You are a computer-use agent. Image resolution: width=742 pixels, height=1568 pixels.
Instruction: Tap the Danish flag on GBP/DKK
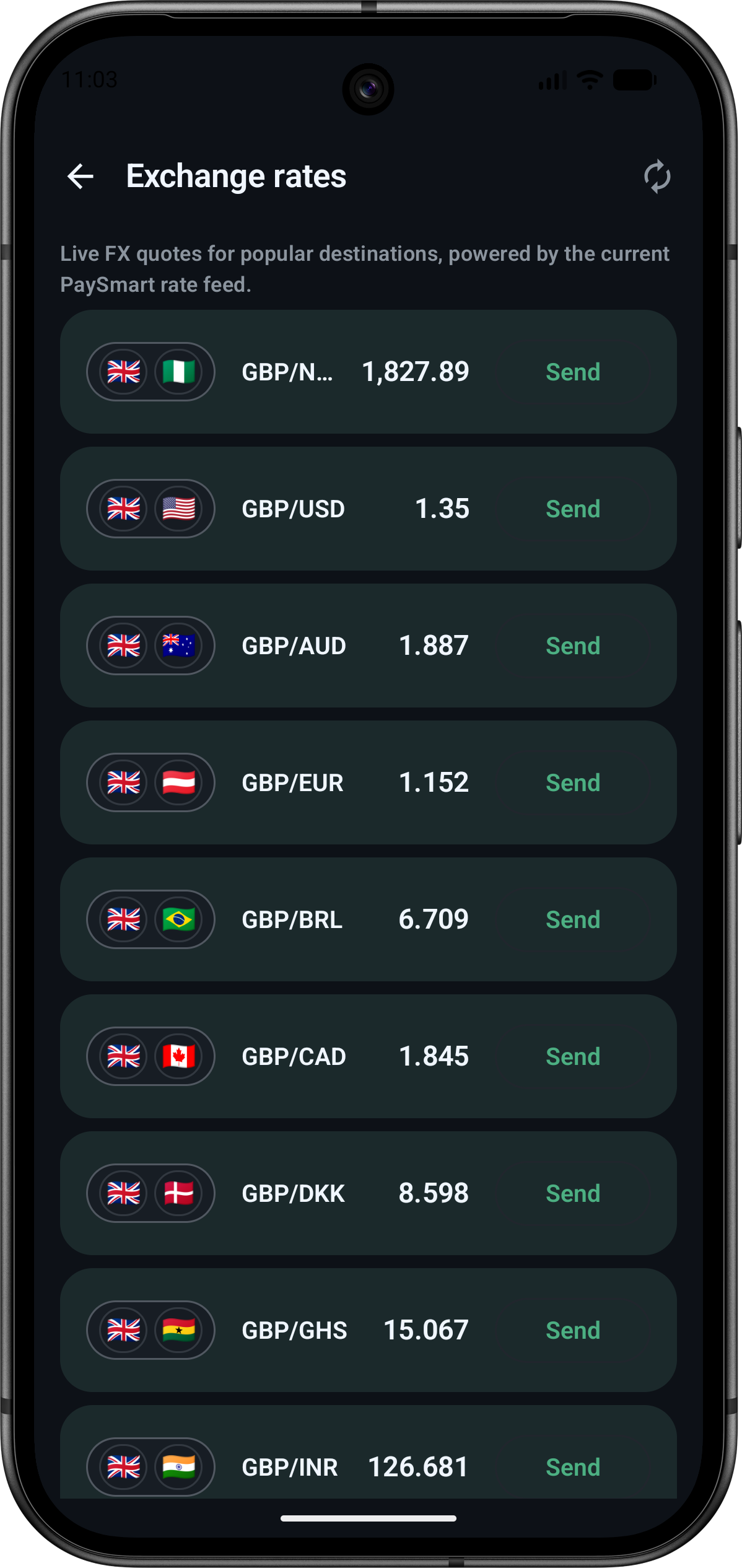click(x=178, y=1193)
